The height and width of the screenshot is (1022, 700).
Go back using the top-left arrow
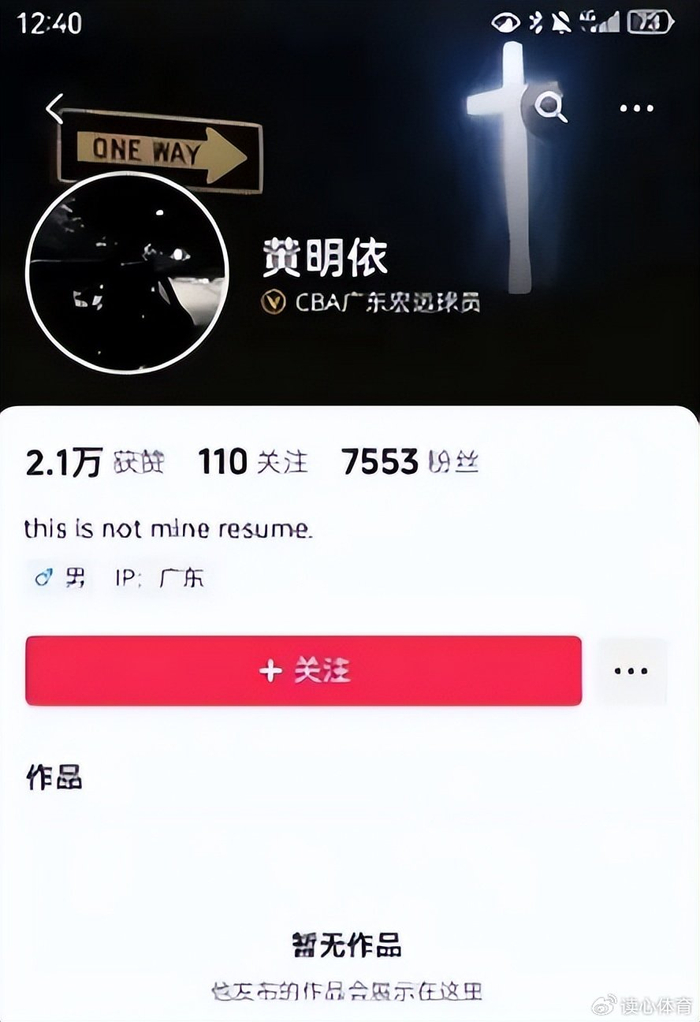[56, 108]
